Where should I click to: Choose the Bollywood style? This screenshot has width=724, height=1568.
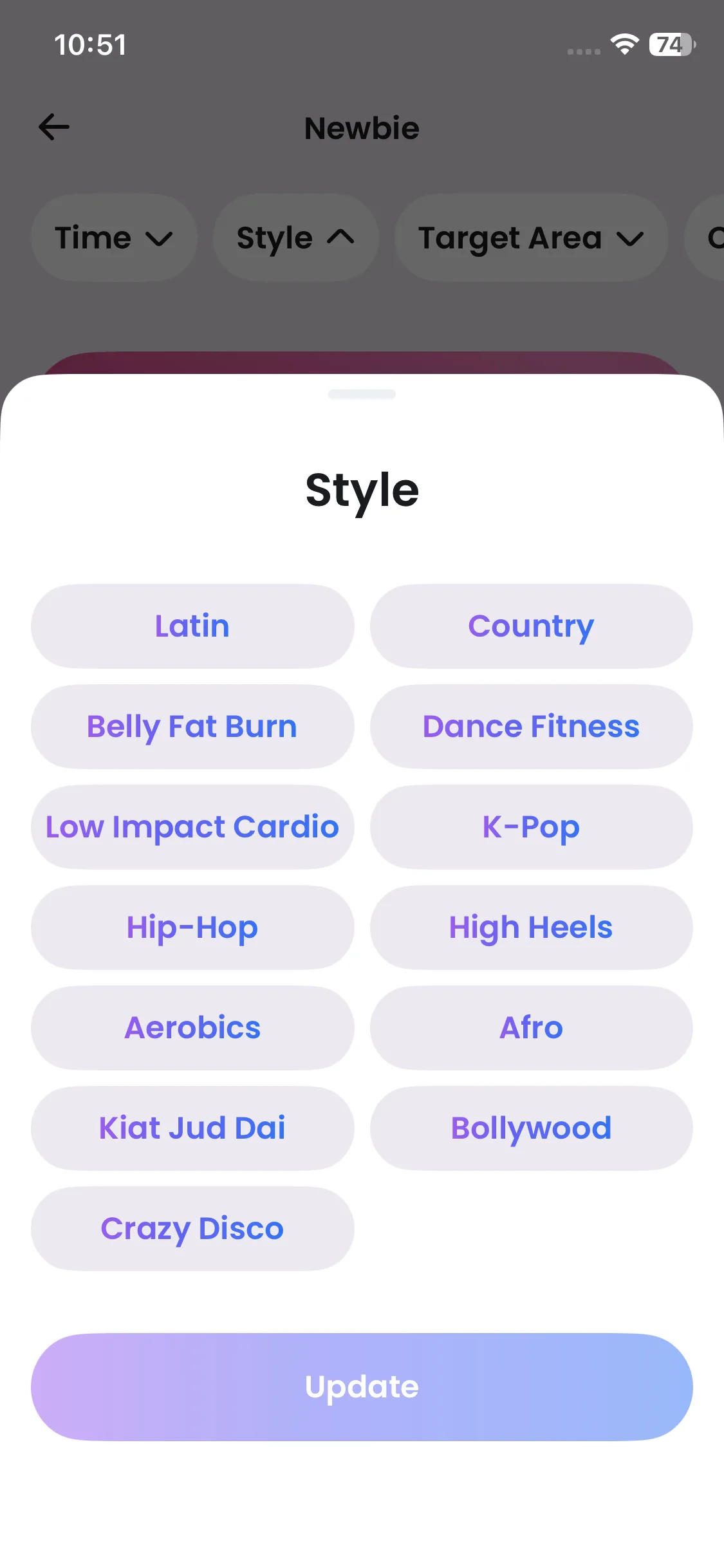[x=531, y=1128]
